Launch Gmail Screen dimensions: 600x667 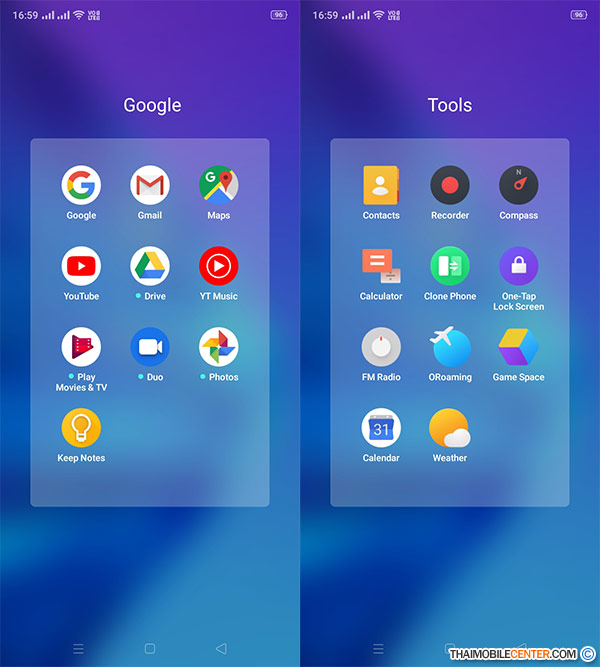click(x=150, y=186)
